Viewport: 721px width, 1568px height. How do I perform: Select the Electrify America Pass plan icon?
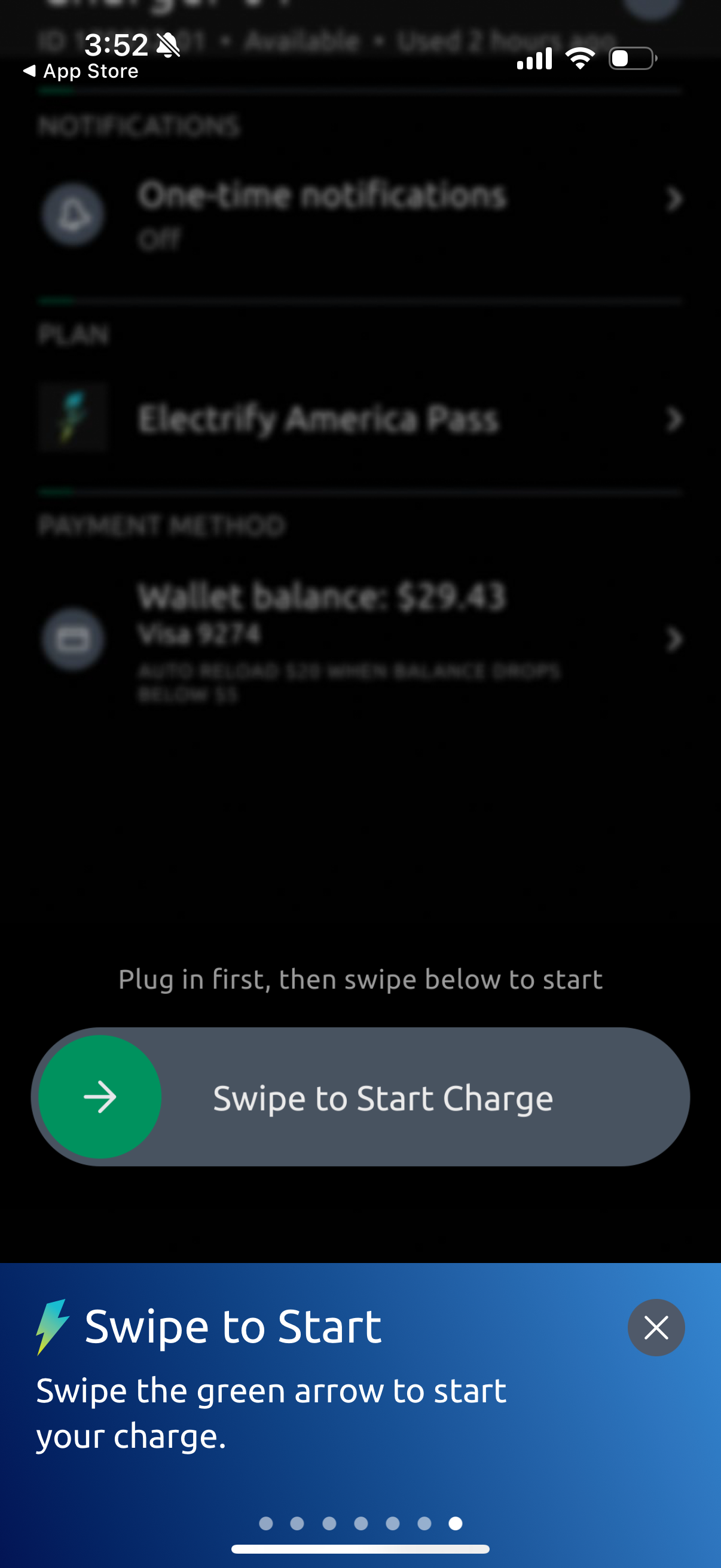pyautogui.click(x=72, y=419)
